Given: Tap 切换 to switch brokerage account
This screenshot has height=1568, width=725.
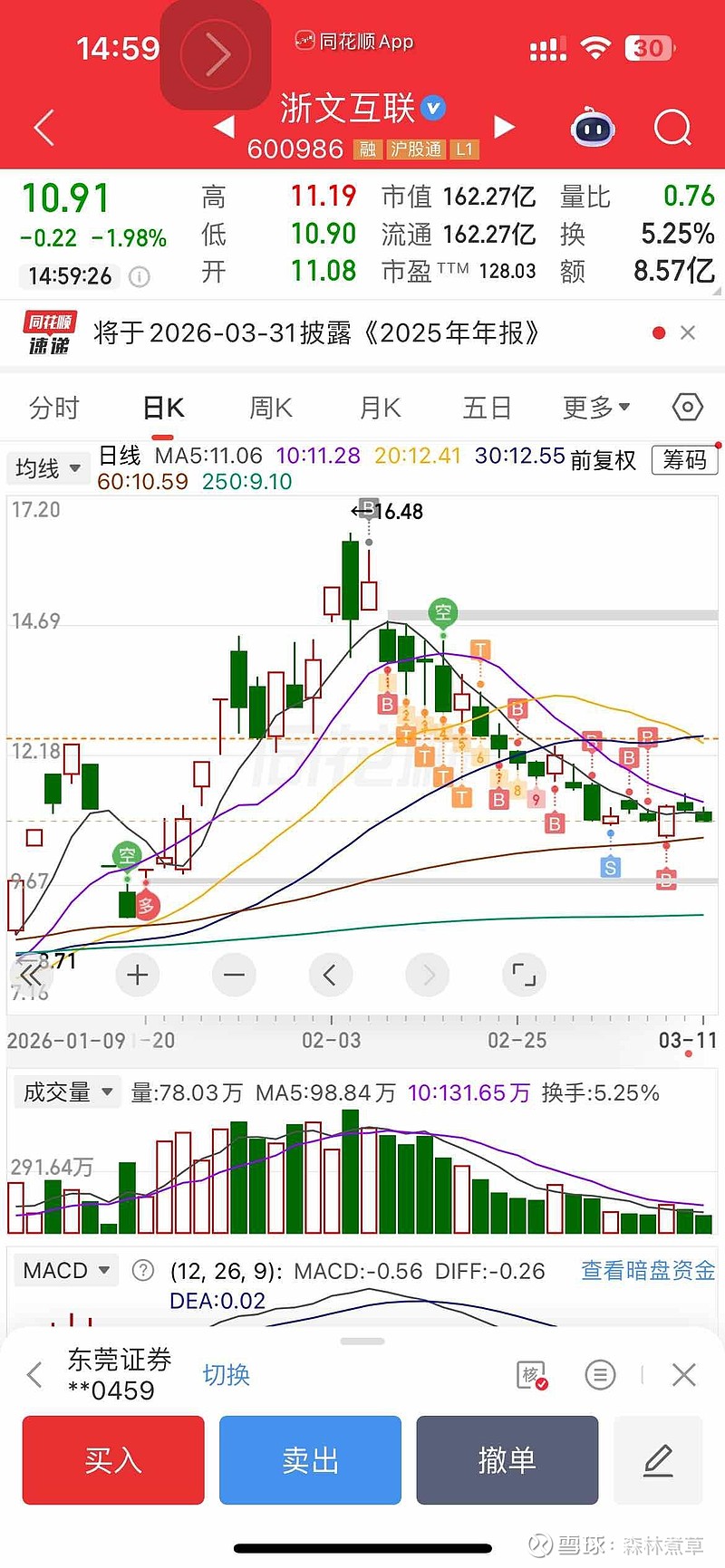Looking at the screenshot, I should pos(226,1374).
